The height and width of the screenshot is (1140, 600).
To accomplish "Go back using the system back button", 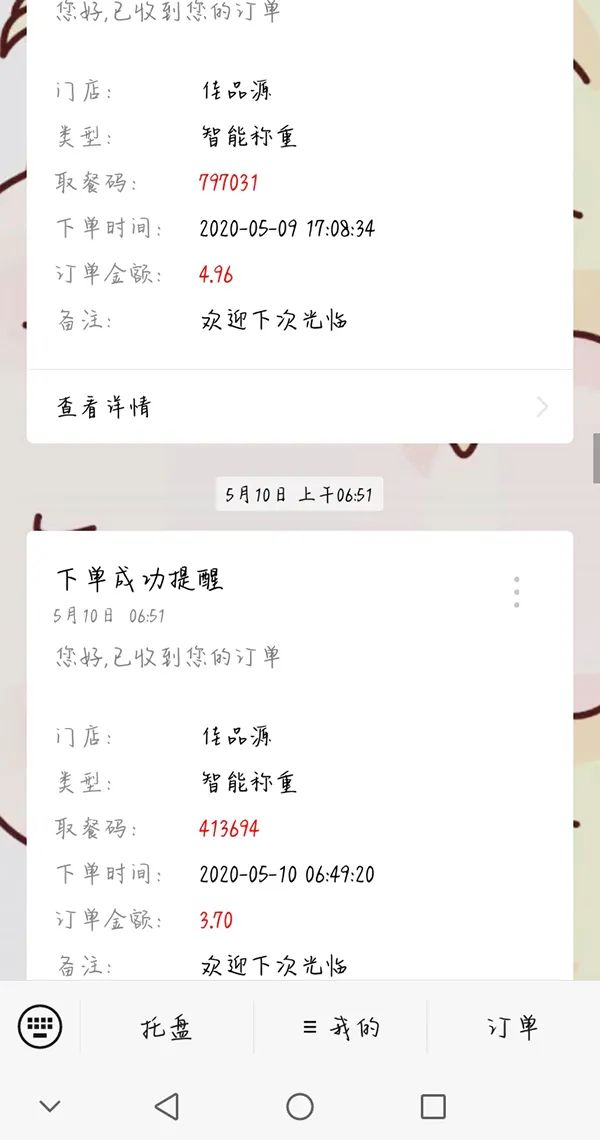I will [167, 1106].
